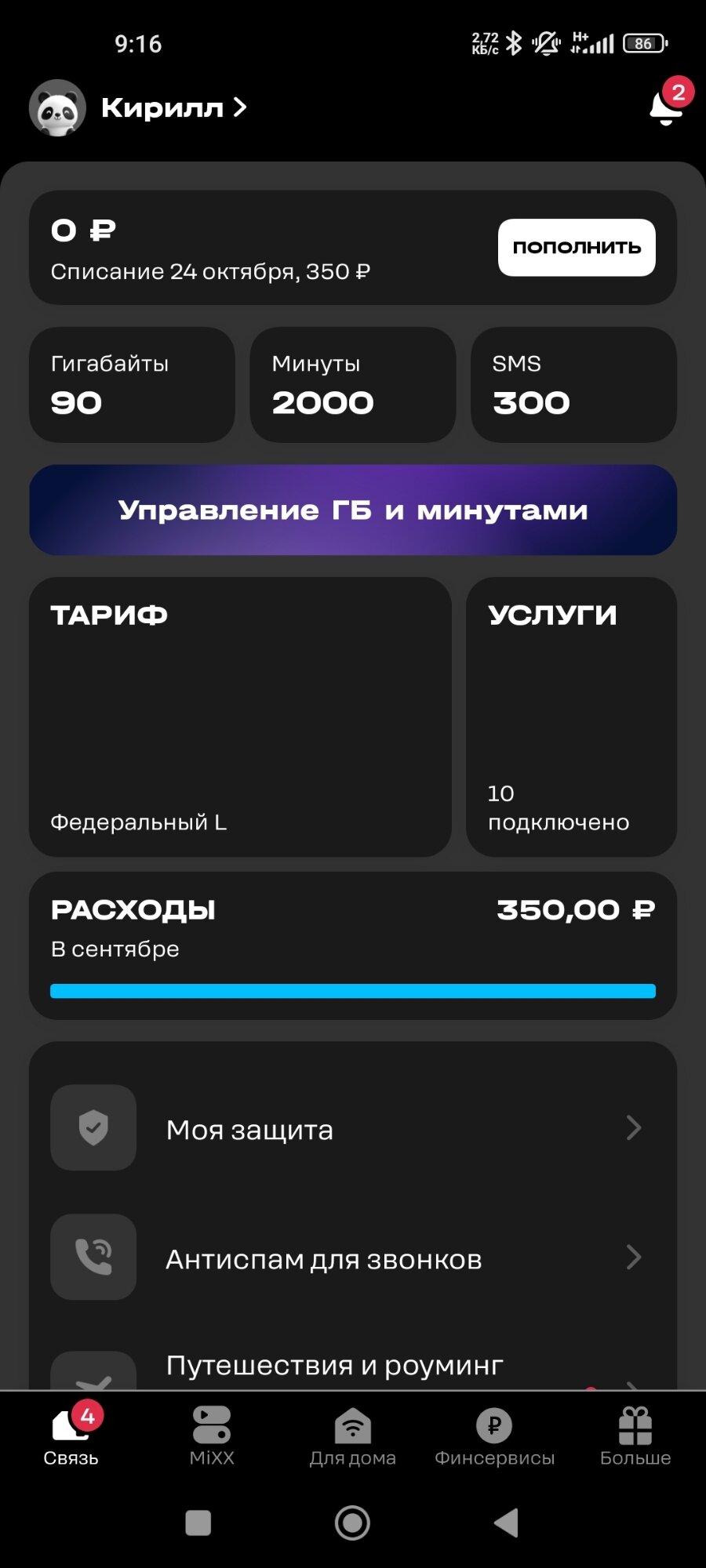Image resolution: width=706 pixels, height=1568 pixels.
Task: View Расходы for September
Action: click(x=353, y=946)
